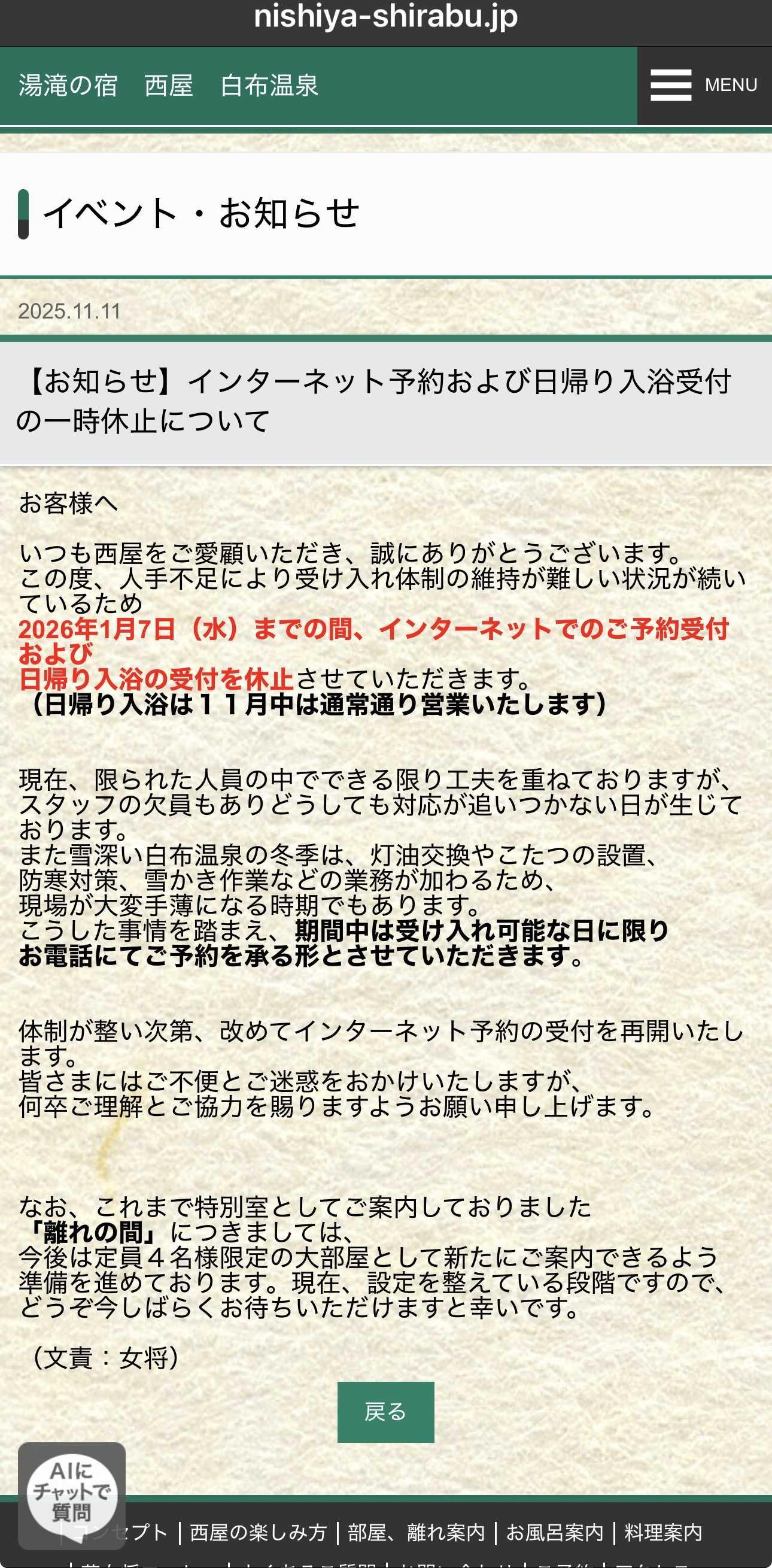Image resolution: width=772 pixels, height=1568 pixels.
Task: Open the 西屋の楽しみ方 footer link
Action: tap(259, 1532)
